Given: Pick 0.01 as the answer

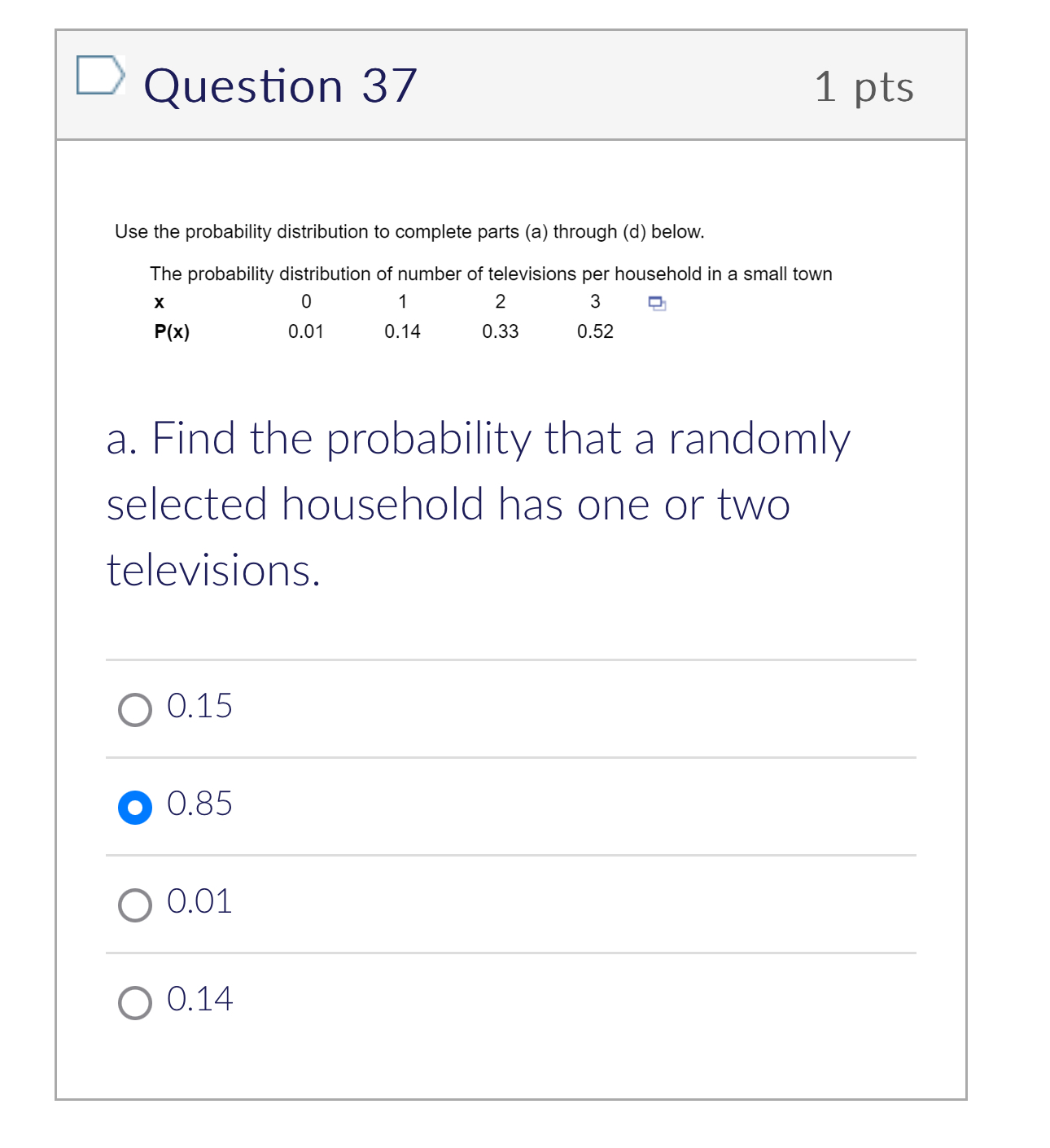Looking at the screenshot, I should [x=135, y=905].
